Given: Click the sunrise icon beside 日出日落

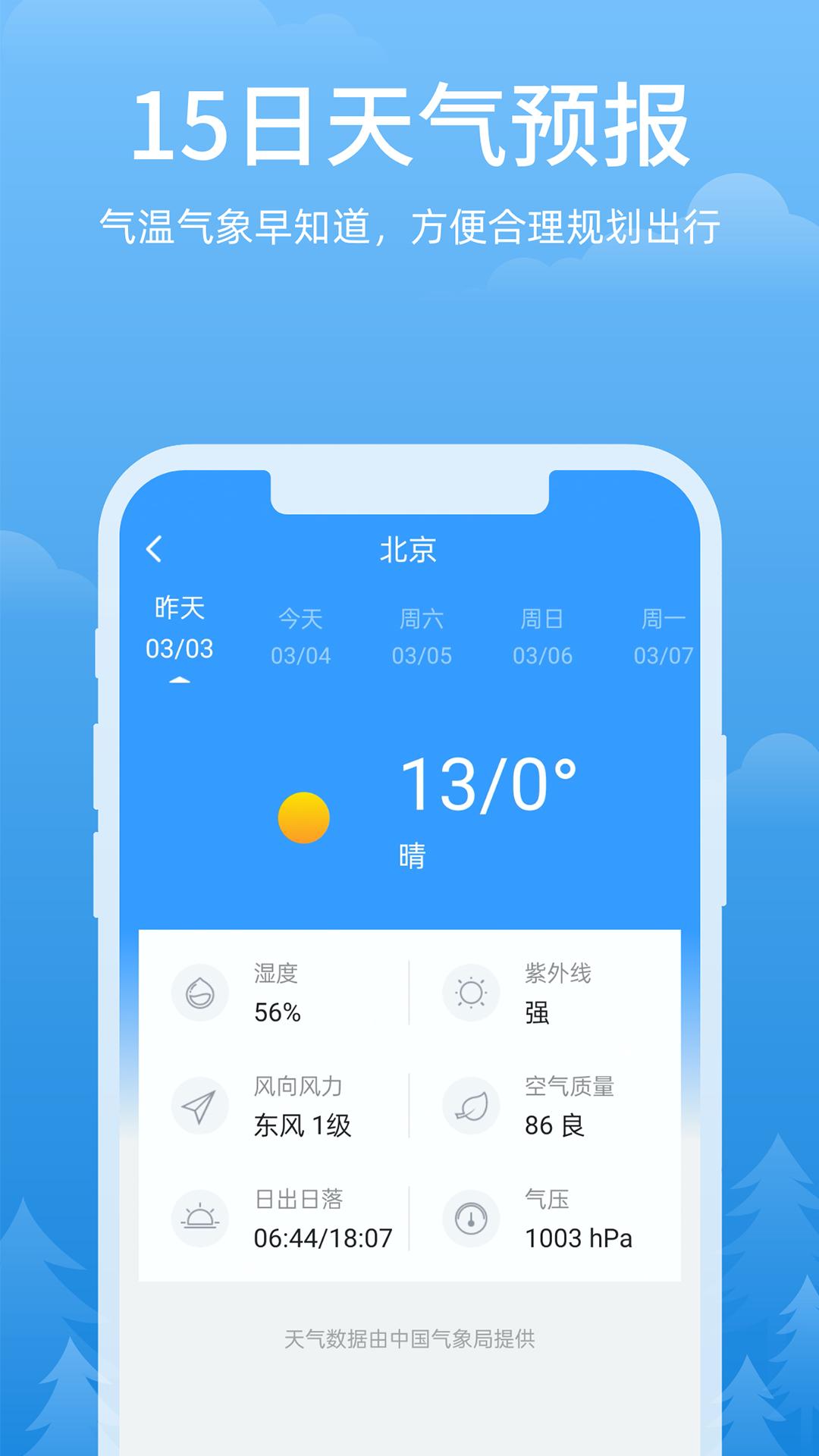Looking at the screenshot, I should [x=199, y=1217].
